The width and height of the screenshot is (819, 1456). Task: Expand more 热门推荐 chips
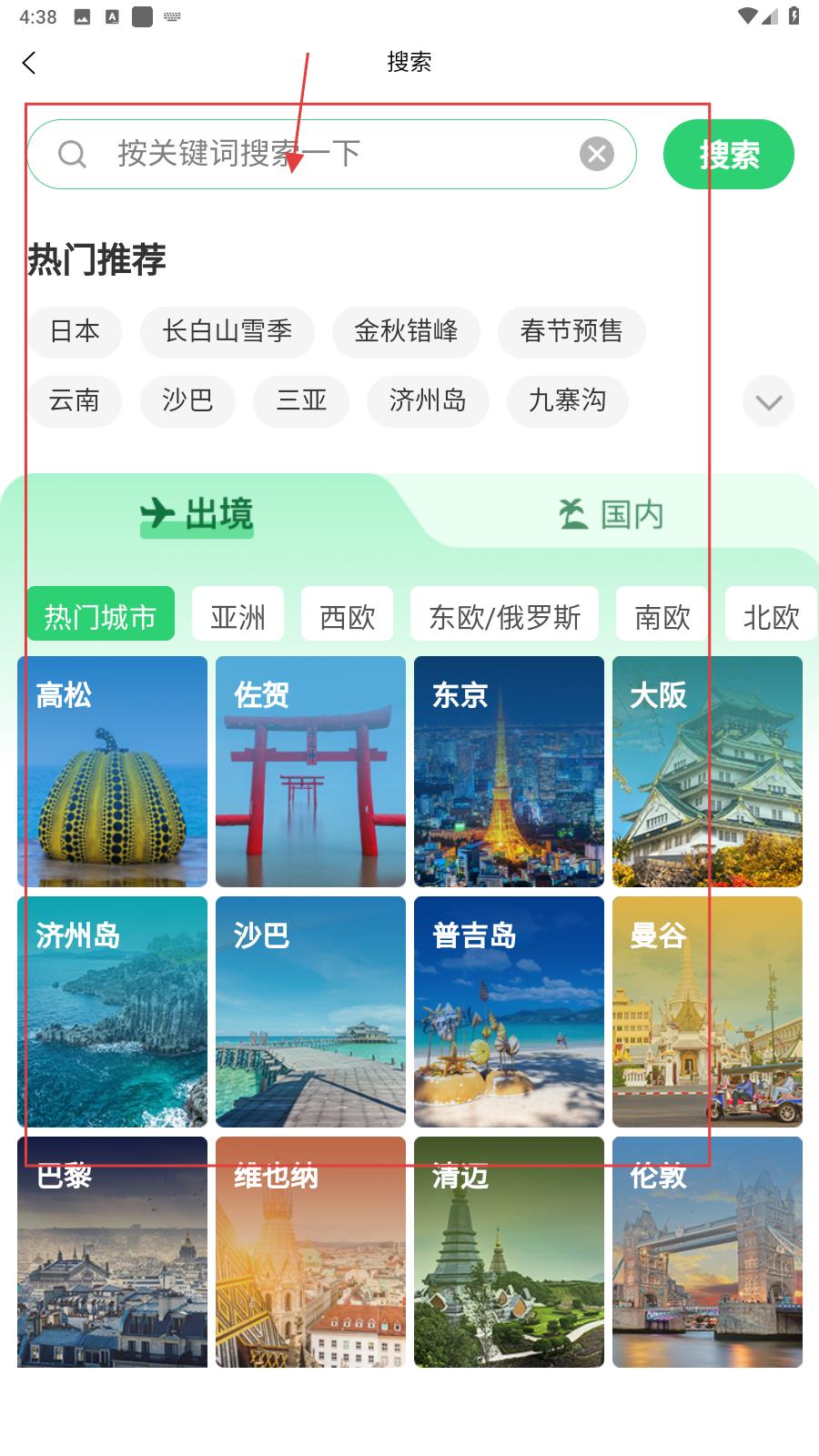(768, 401)
